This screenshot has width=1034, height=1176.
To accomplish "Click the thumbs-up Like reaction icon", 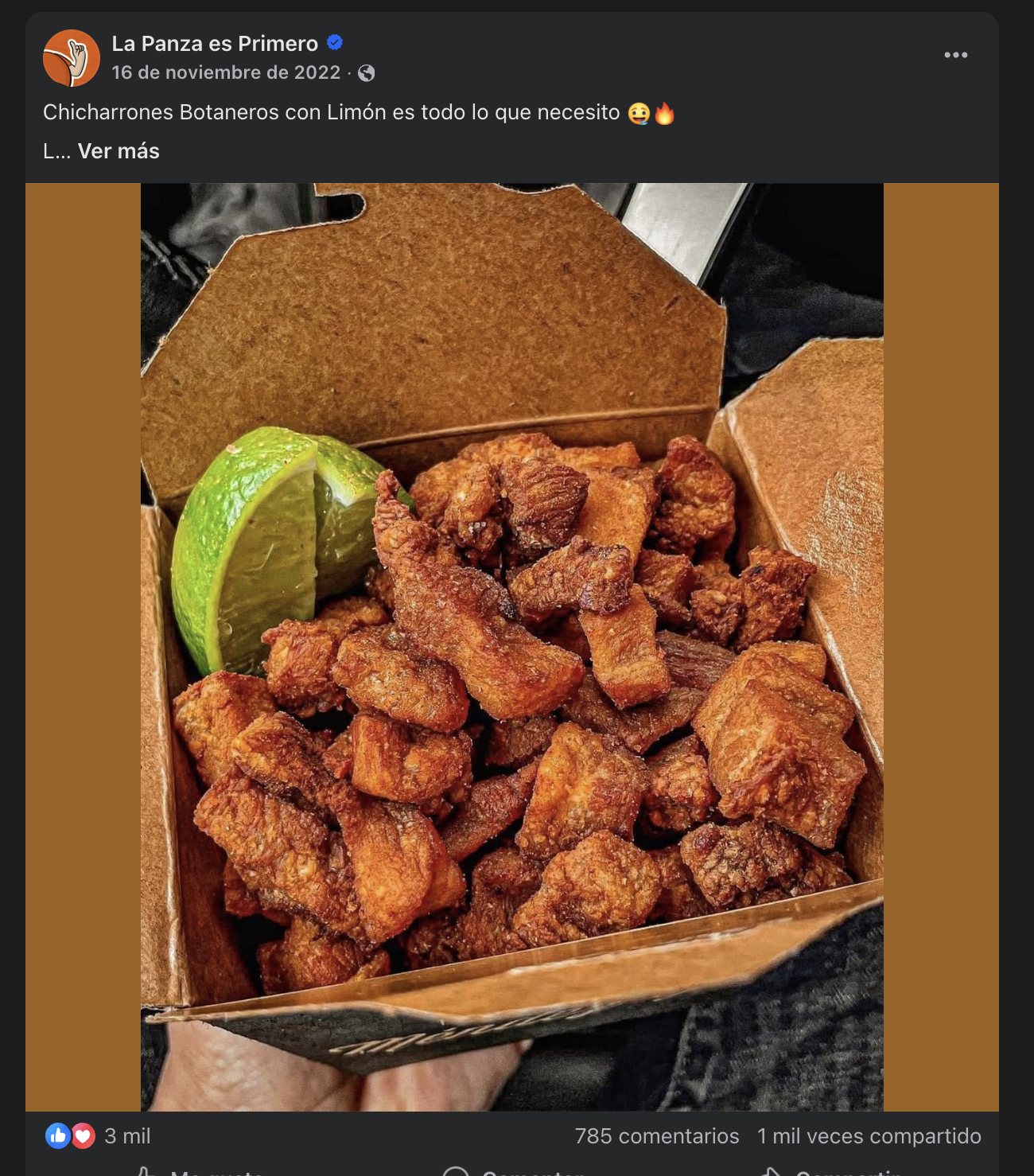I will pos(58,1136).
